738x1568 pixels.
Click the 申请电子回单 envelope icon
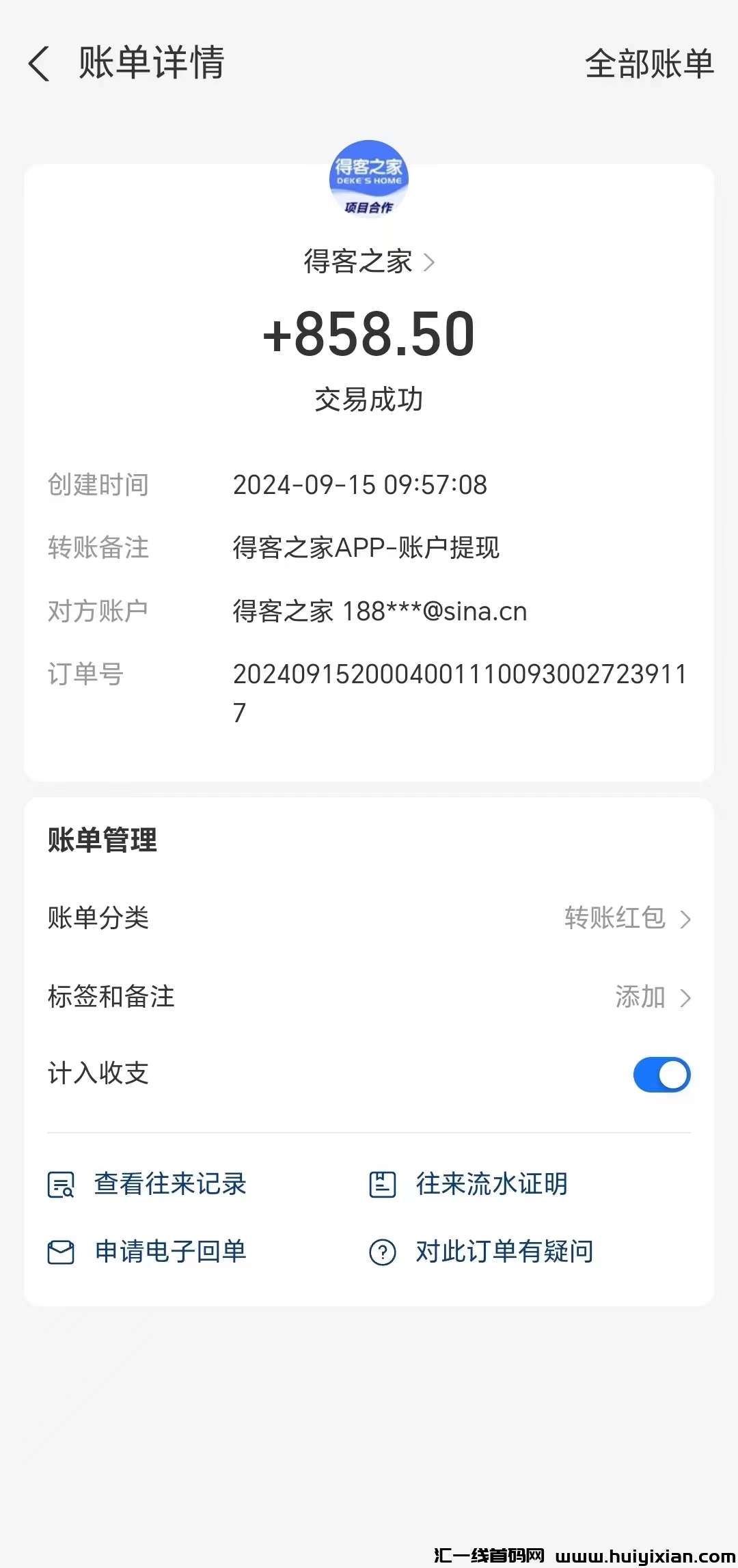tap(60, 1252)
